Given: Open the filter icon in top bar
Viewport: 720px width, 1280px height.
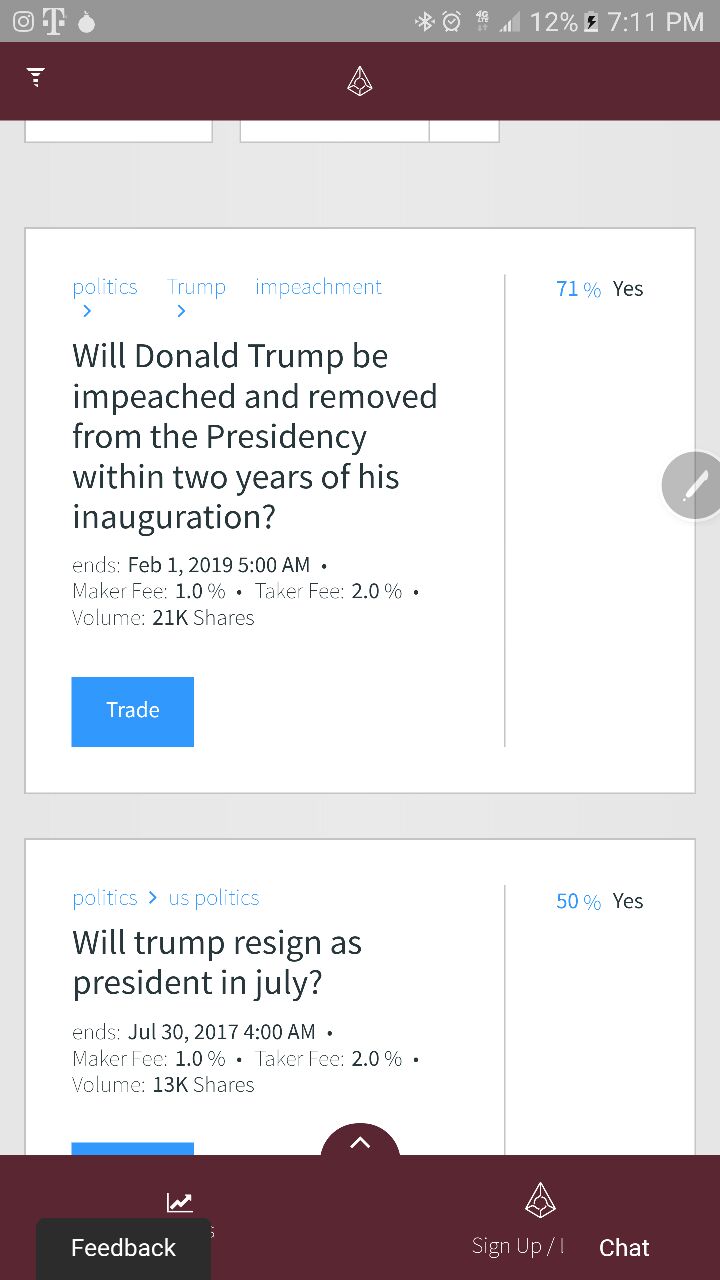Looking at the screenshot, I should (x=36, y=77).
